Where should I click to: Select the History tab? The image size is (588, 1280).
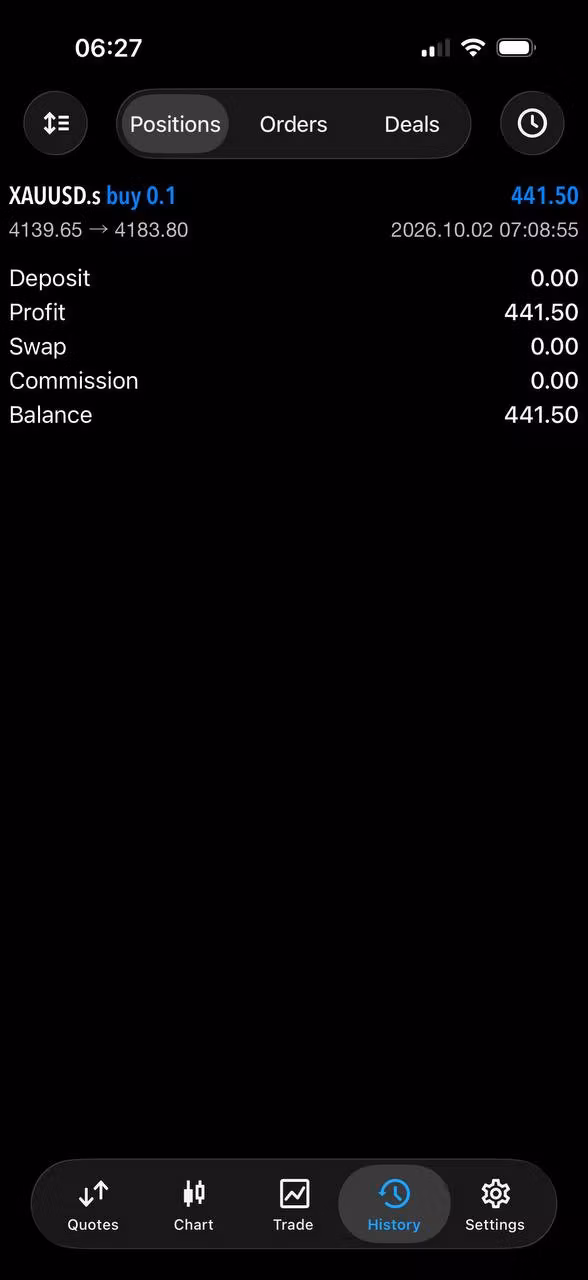tap(394, 1204)
